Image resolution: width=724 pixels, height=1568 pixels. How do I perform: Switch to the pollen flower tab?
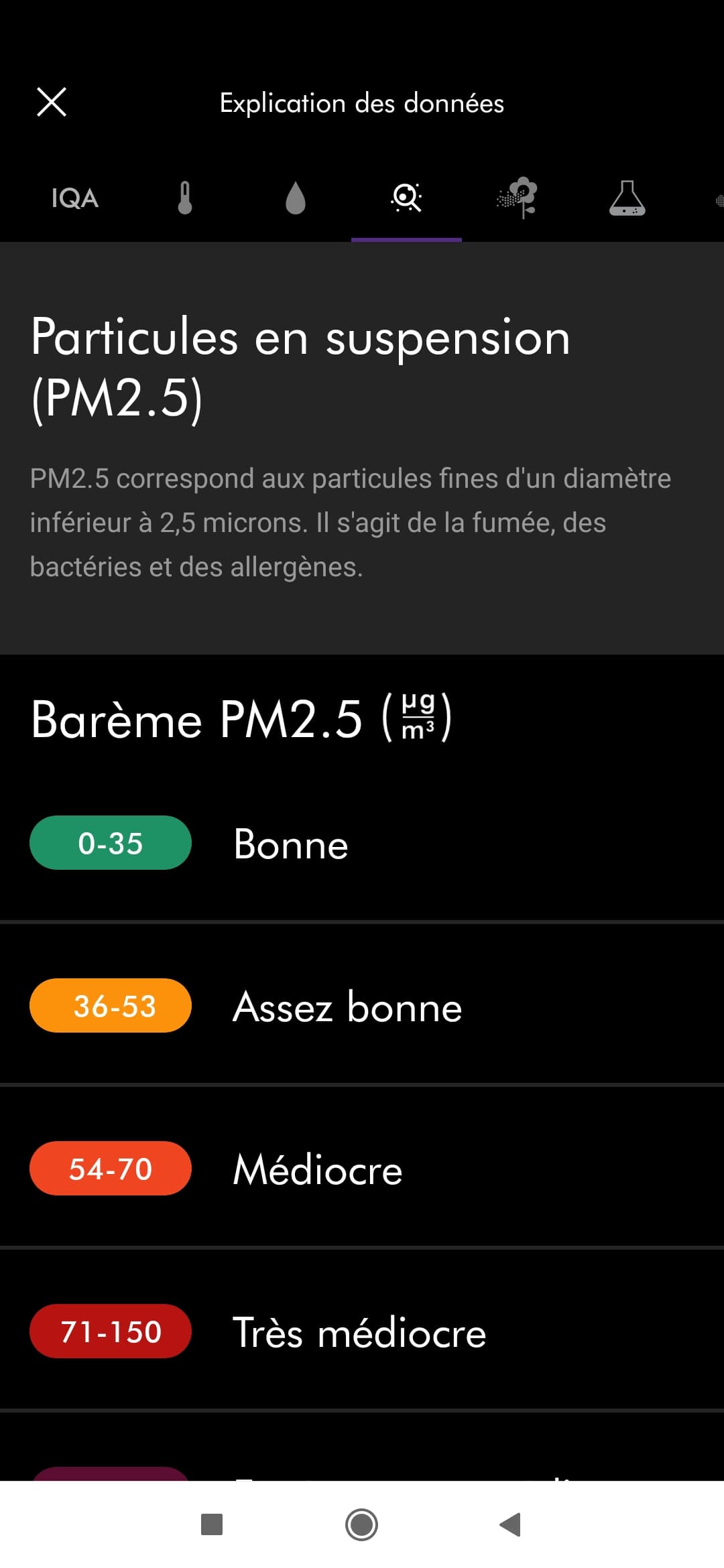click(517, 198)
